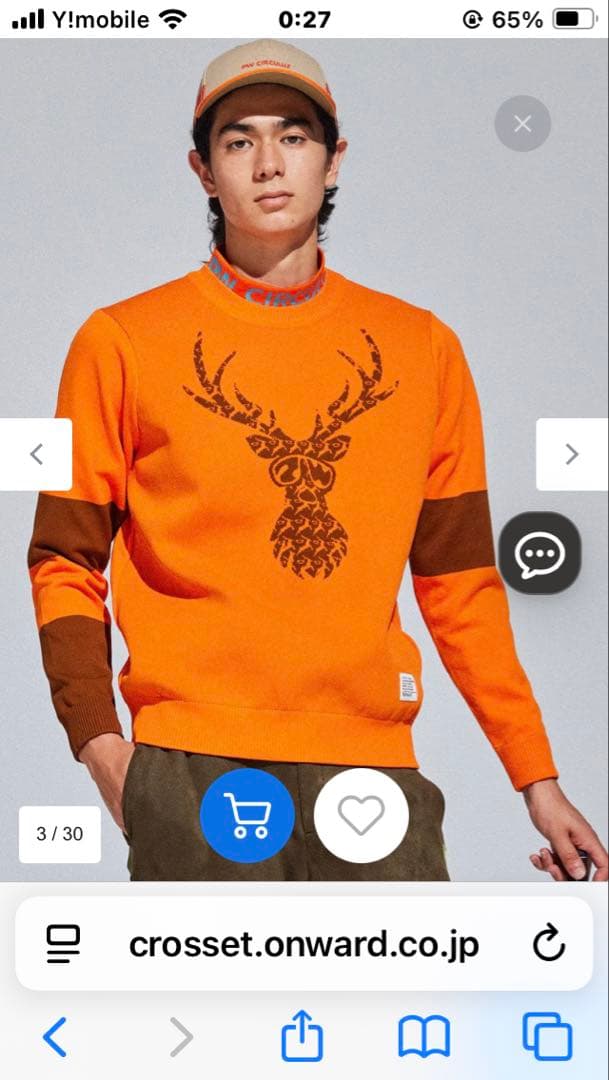609x1080 pixels.
Task: Show the next product photo
Action: (572, 454)
